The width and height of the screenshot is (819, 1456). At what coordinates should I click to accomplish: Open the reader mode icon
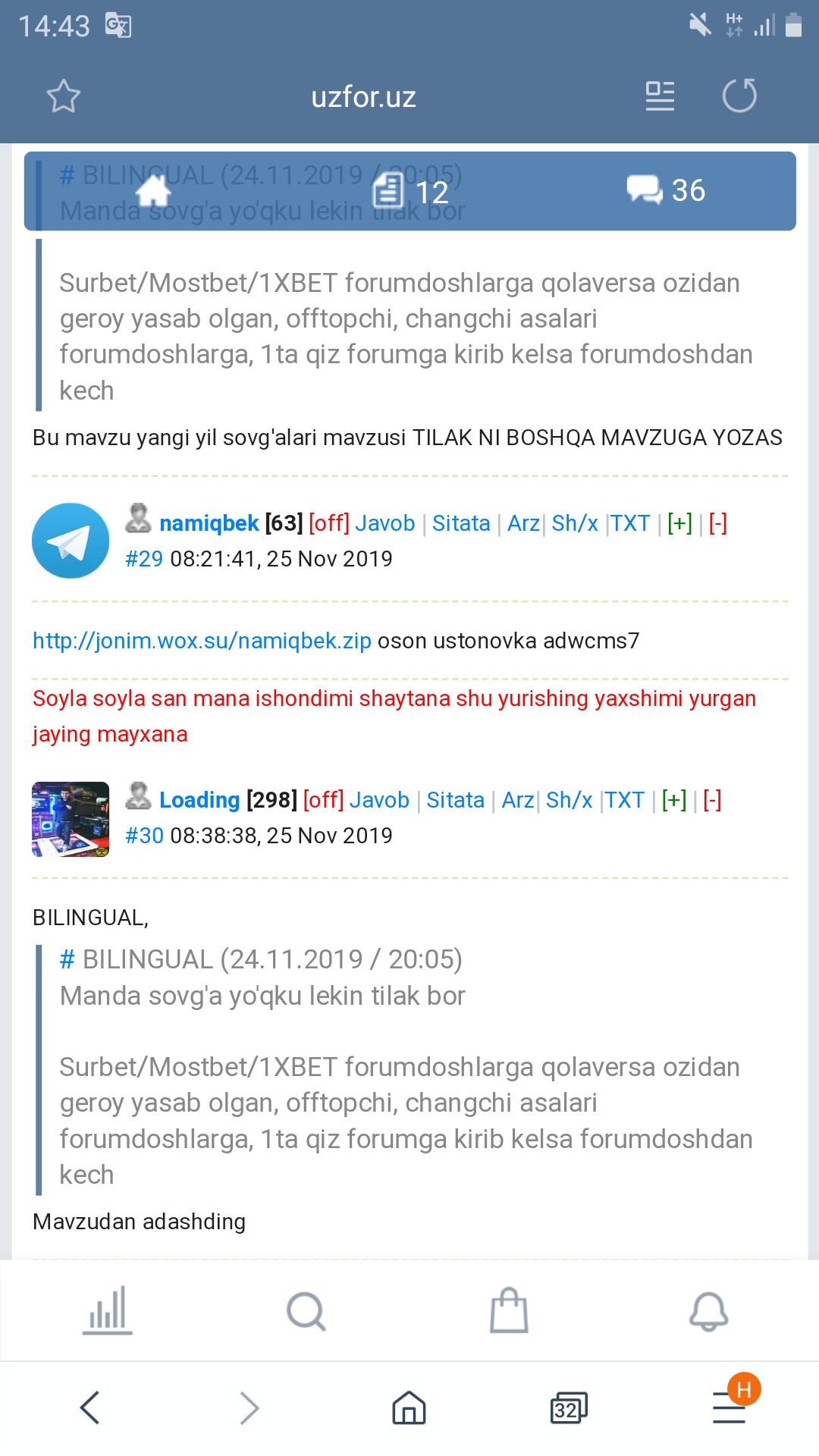[660, 96]
